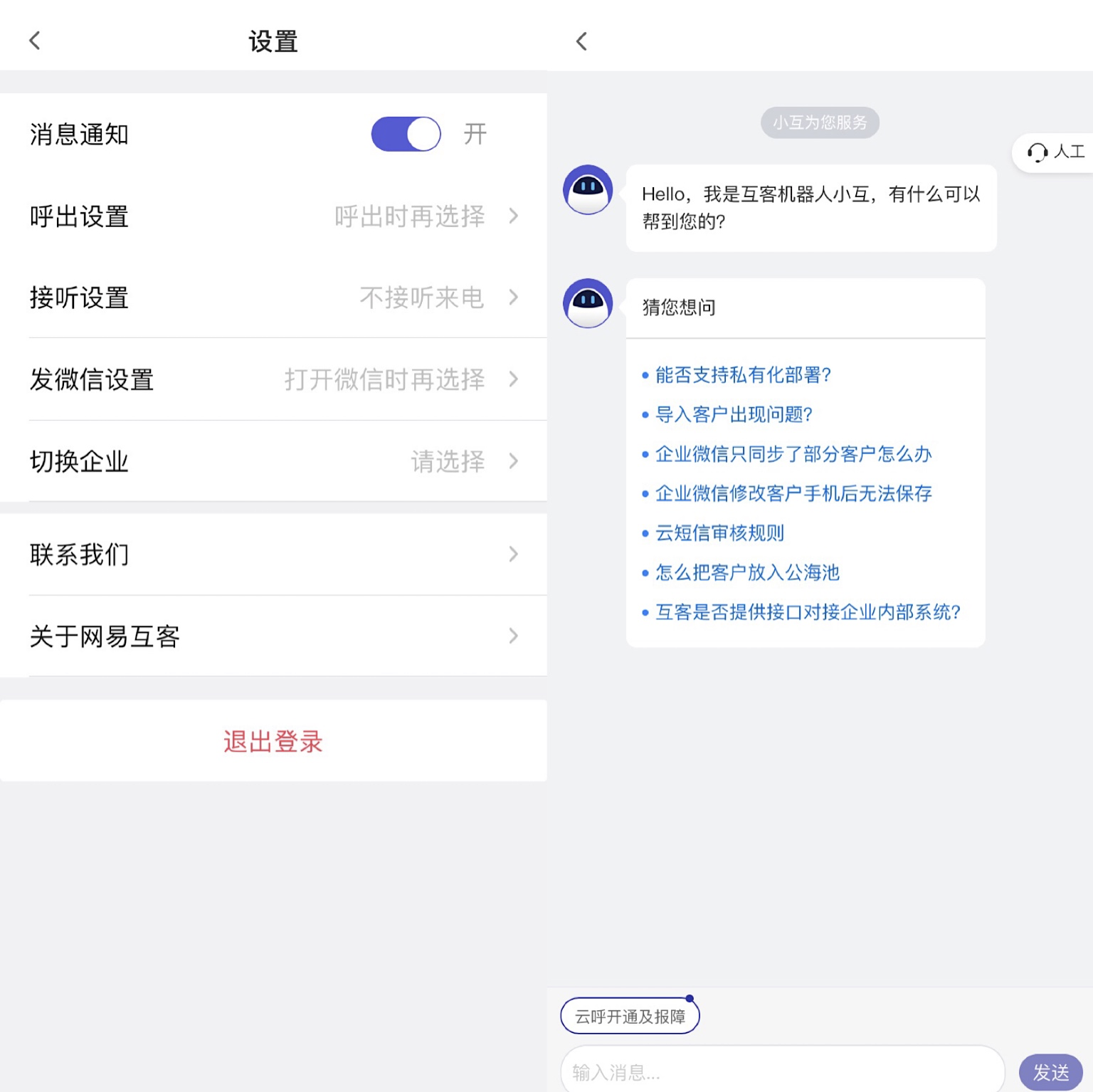Open 接听设置 options
Screen dimensions: 1093x1092
click(273, 298)
